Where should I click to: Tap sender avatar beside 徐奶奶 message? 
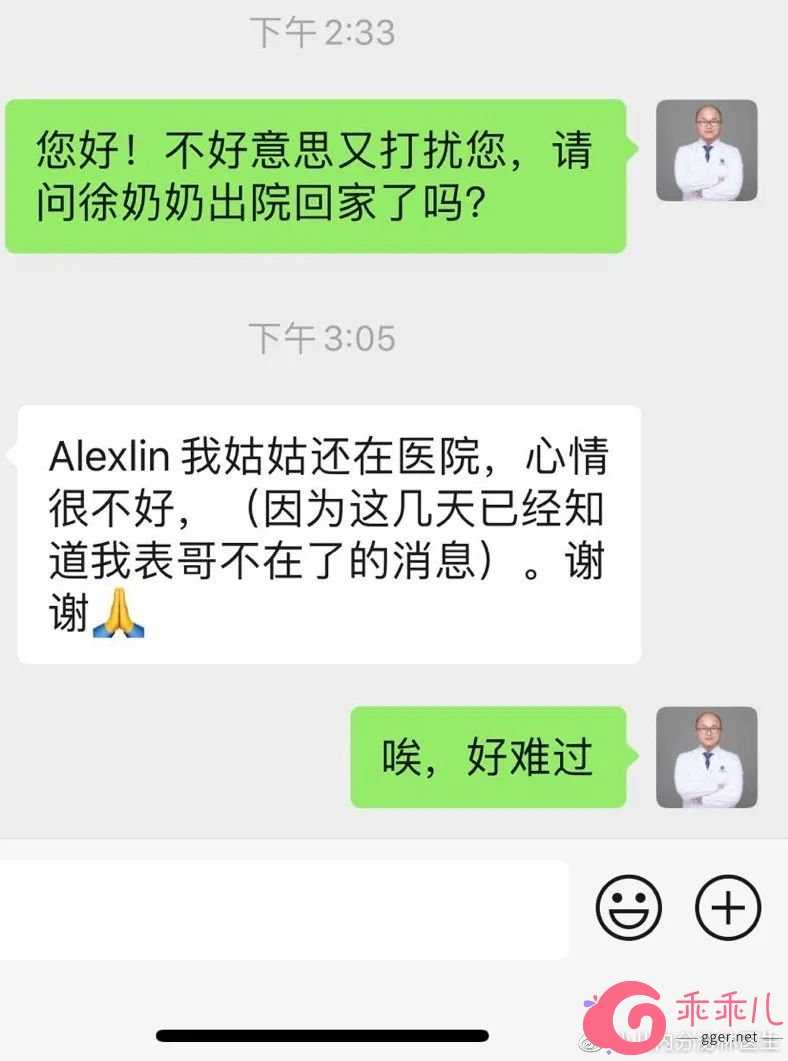tap(706, 151)
